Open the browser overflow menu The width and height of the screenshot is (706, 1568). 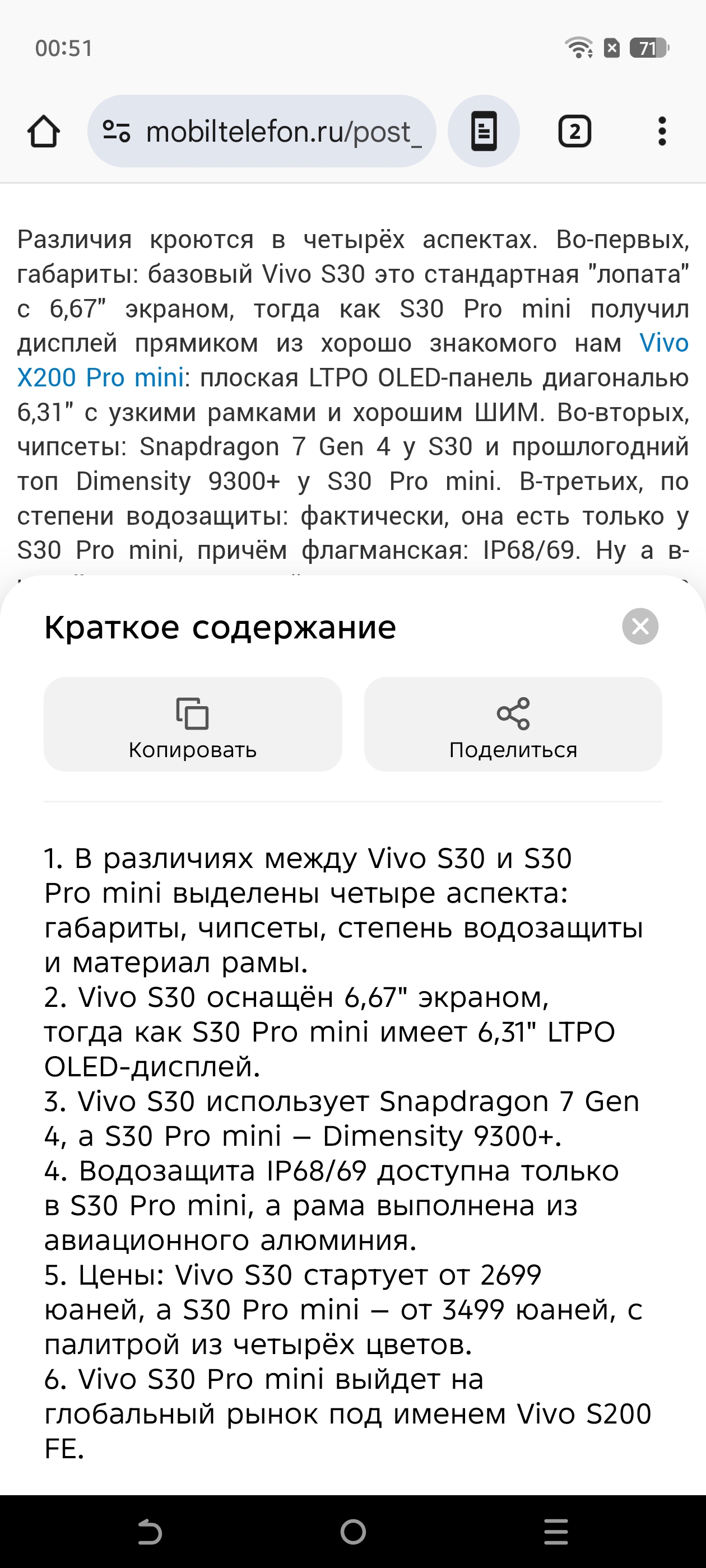662,132
